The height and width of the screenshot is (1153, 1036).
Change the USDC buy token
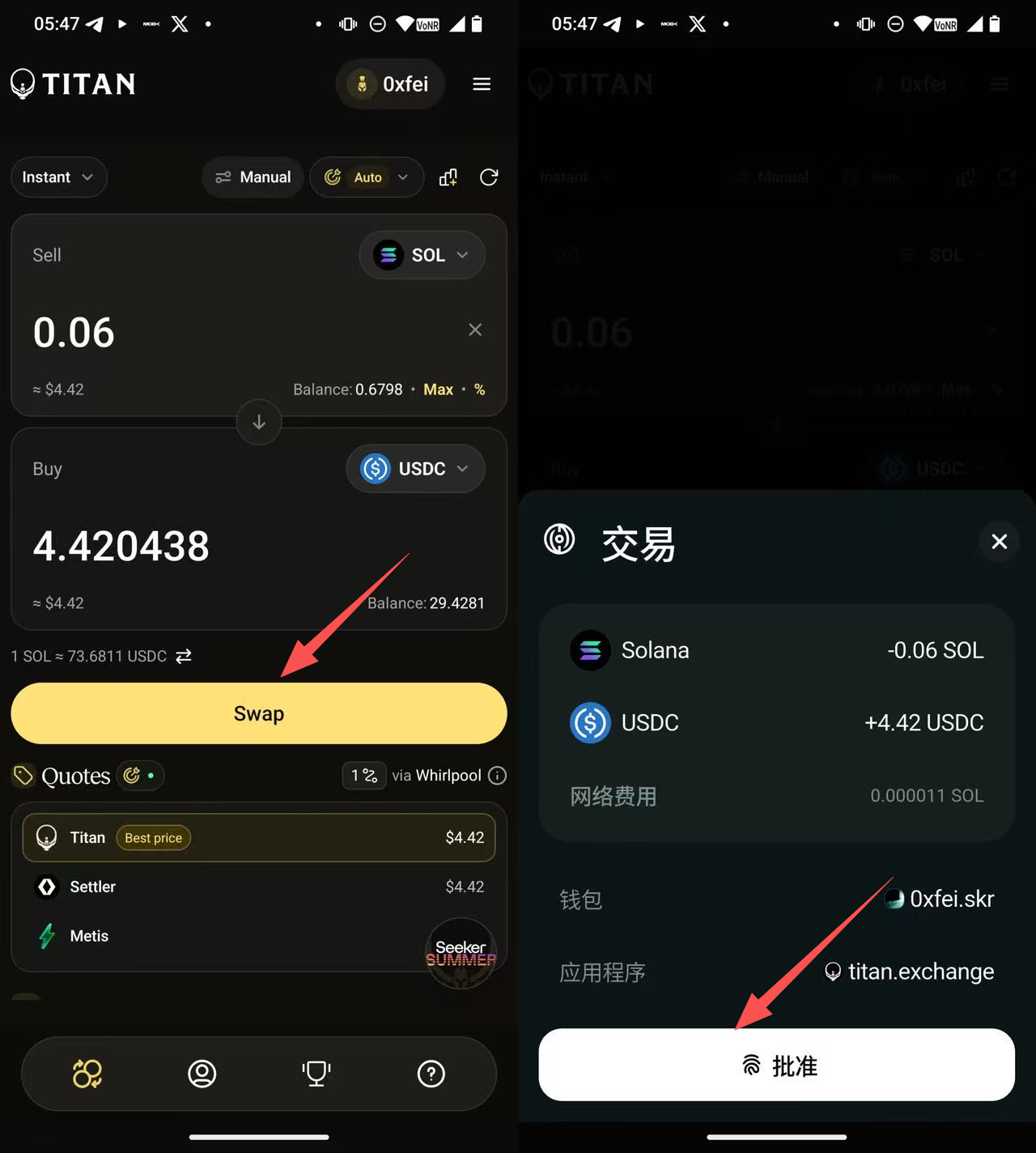pyautogui.click(x=415, y=469)
